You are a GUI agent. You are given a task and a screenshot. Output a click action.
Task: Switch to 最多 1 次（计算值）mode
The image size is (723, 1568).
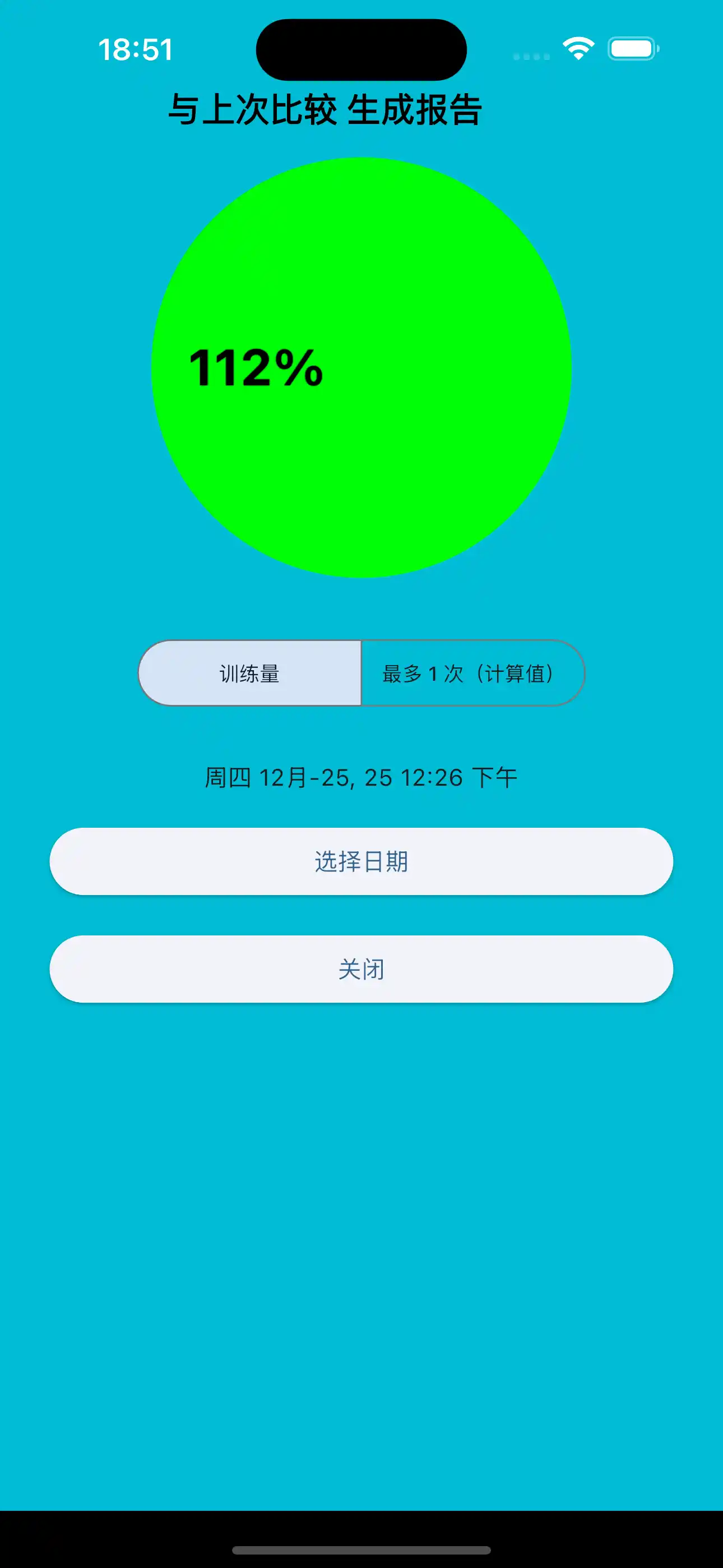[469, 673]
